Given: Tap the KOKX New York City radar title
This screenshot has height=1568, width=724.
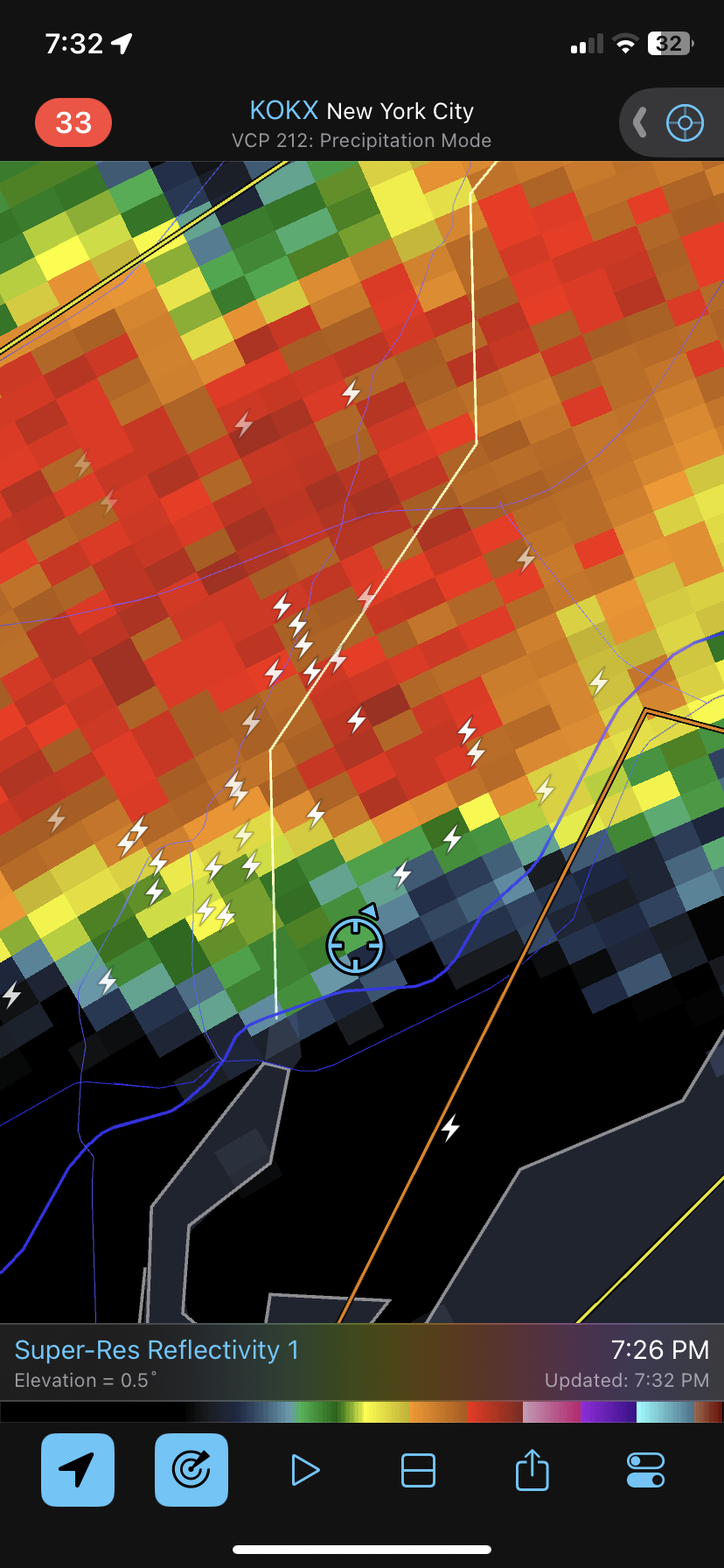Looking at the screenshot, I should coord(361,111).
